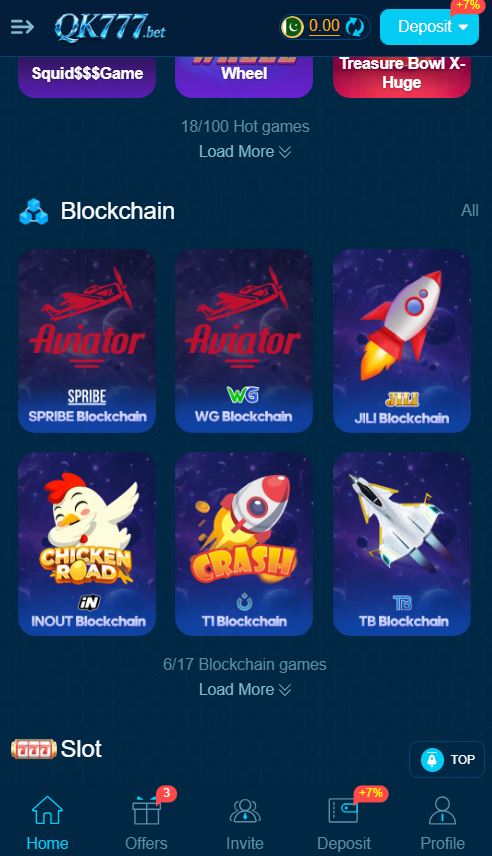492x856 pixels.
Task: Refresh the account balance
Action: [x=355, y=26]
